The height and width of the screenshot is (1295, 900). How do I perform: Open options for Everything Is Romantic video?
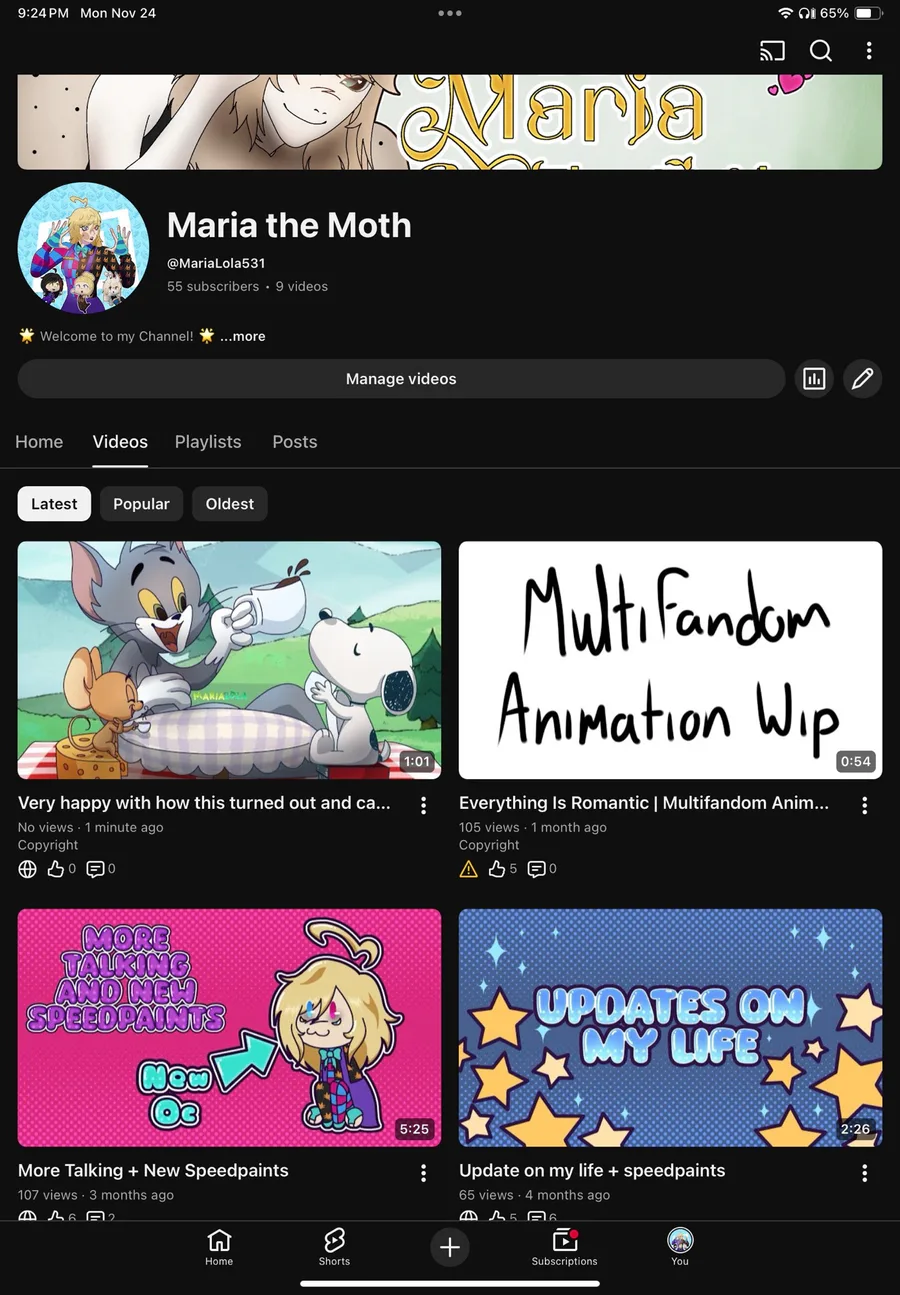[864, 805]
